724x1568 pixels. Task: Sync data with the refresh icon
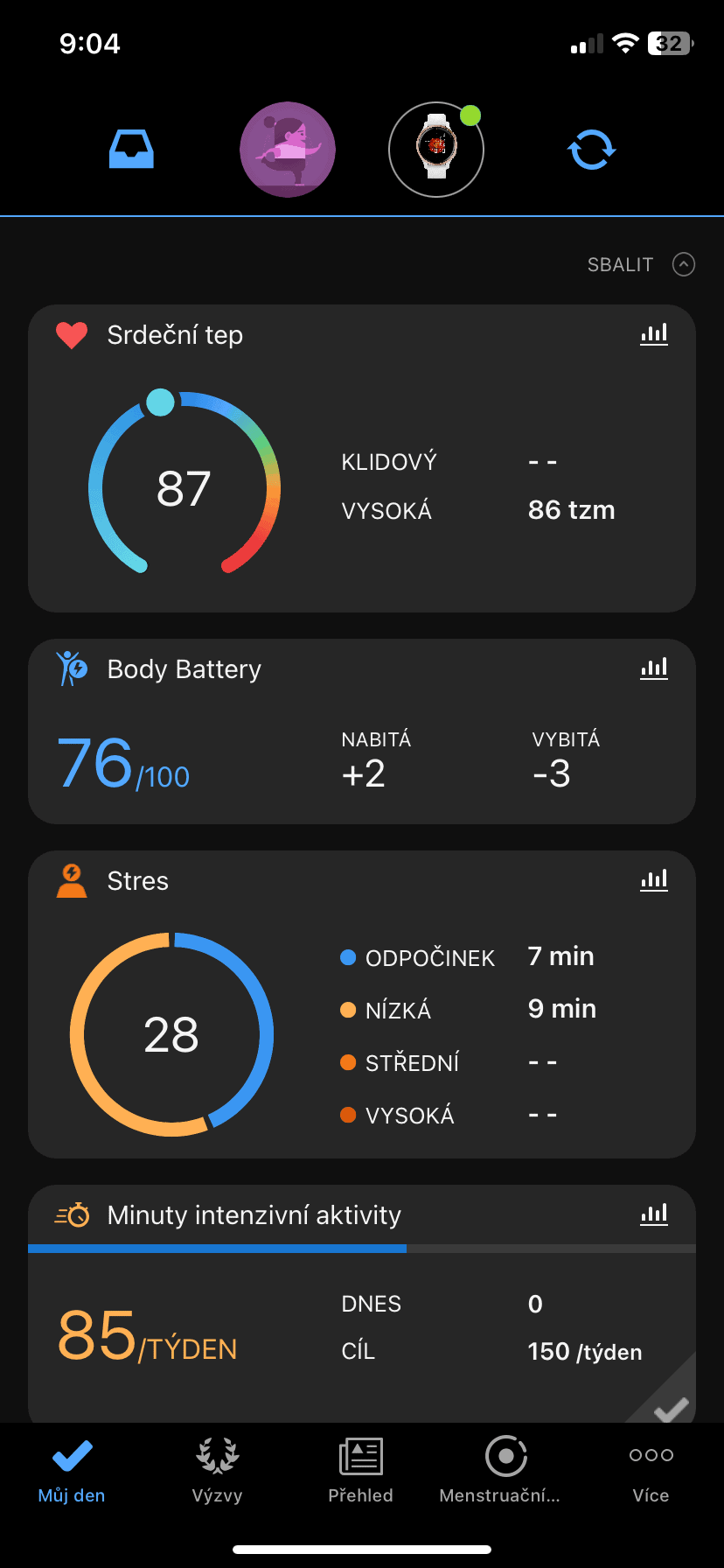(x=592, y=150)
